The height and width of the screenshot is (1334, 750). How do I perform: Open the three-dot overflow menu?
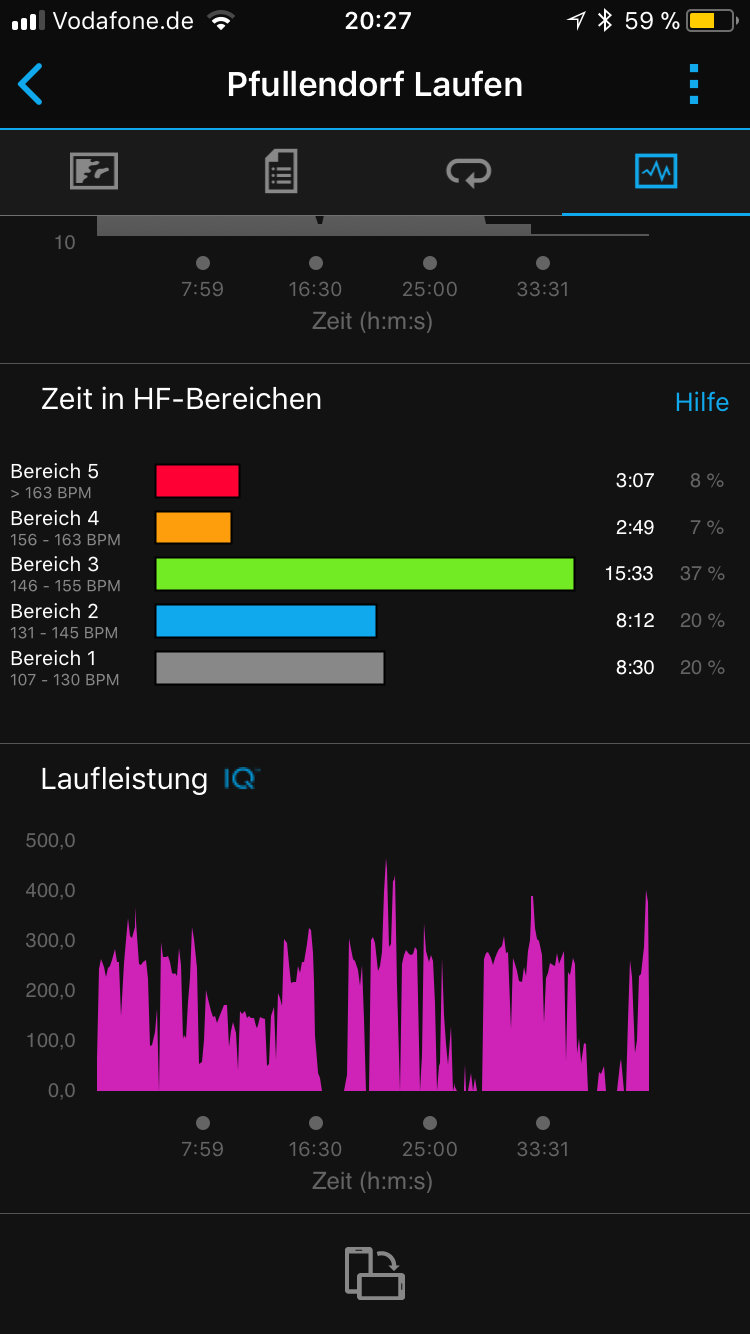click(x=694, y=84)
